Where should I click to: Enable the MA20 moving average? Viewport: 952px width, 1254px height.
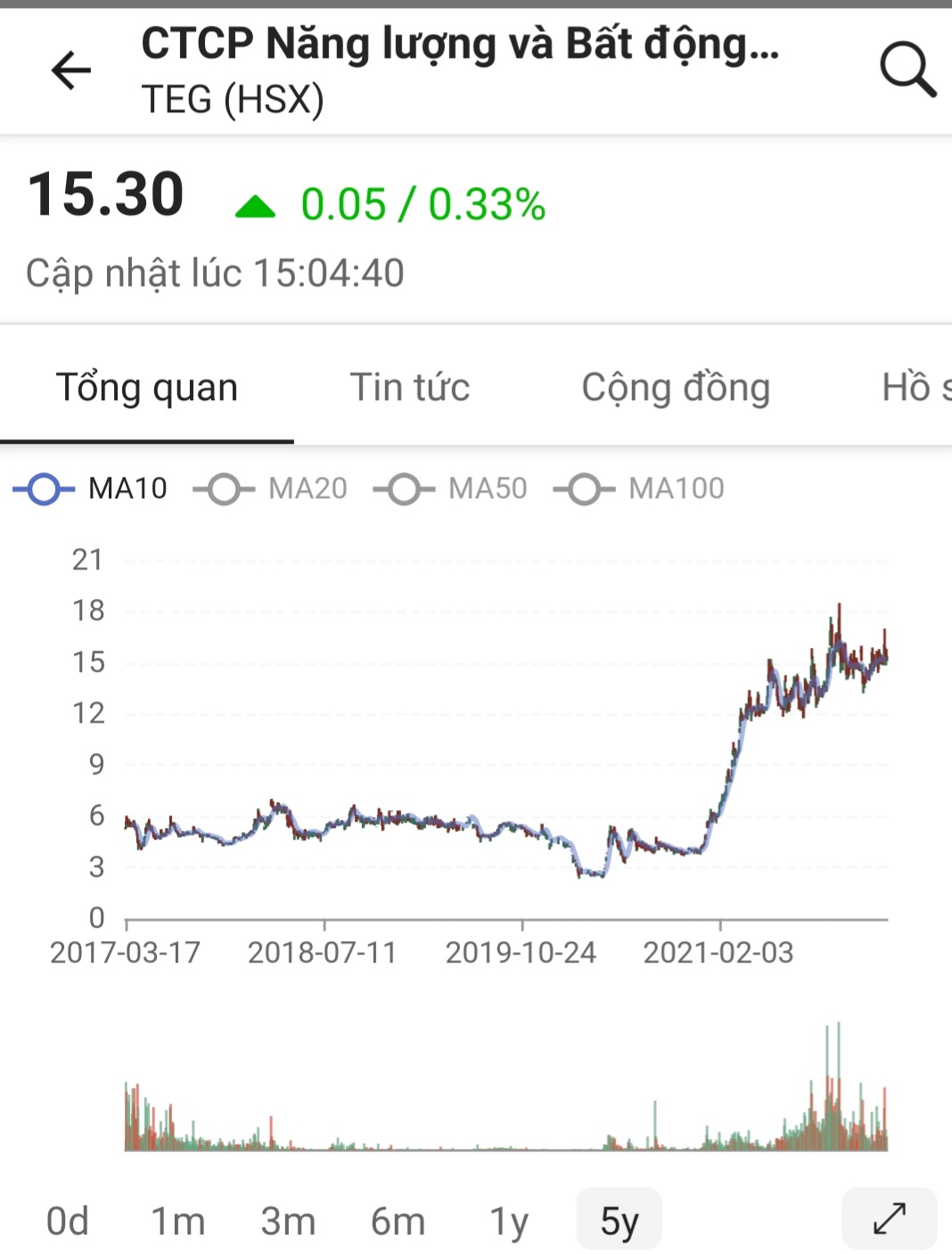[271, 489]
